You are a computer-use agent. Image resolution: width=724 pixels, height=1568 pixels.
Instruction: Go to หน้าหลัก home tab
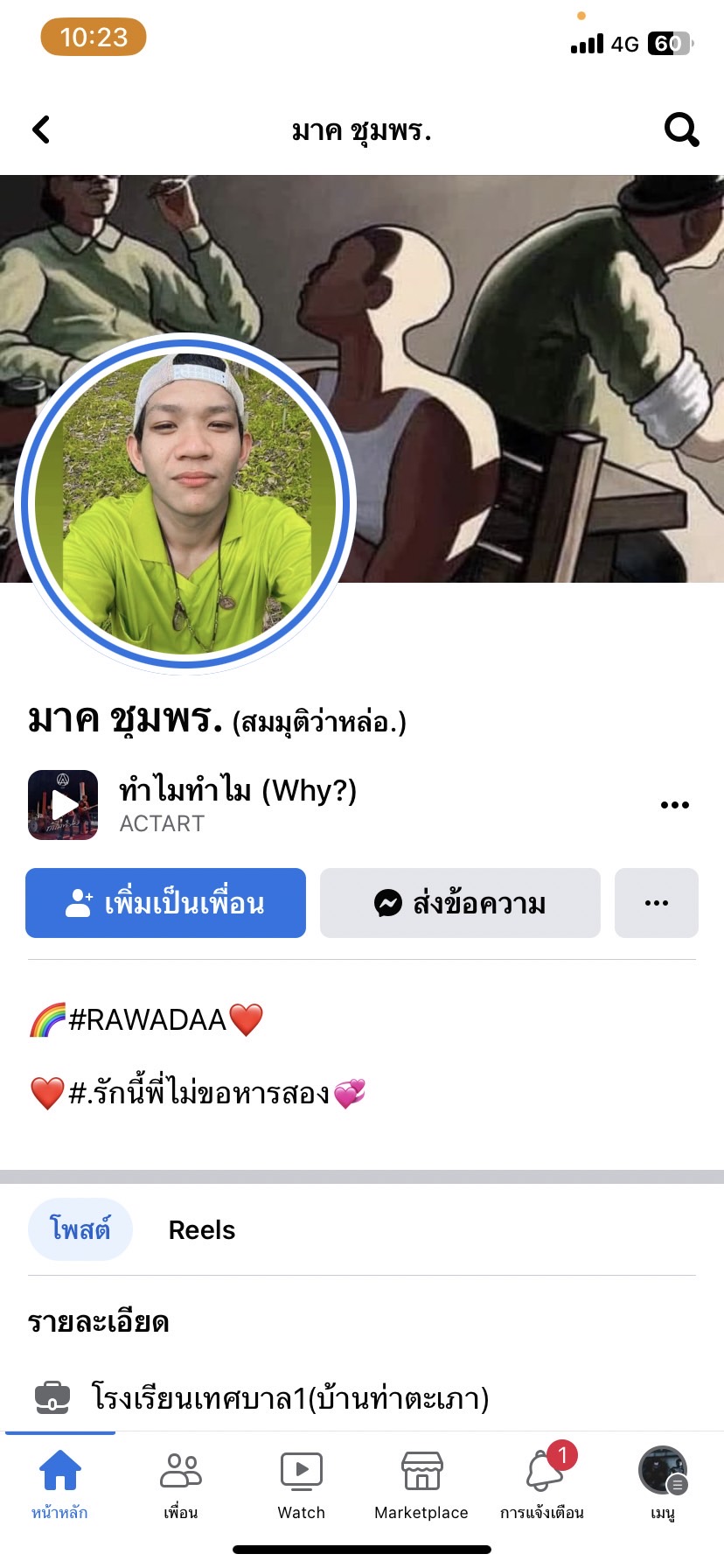pyautogui.click(x=59, y=1480)
